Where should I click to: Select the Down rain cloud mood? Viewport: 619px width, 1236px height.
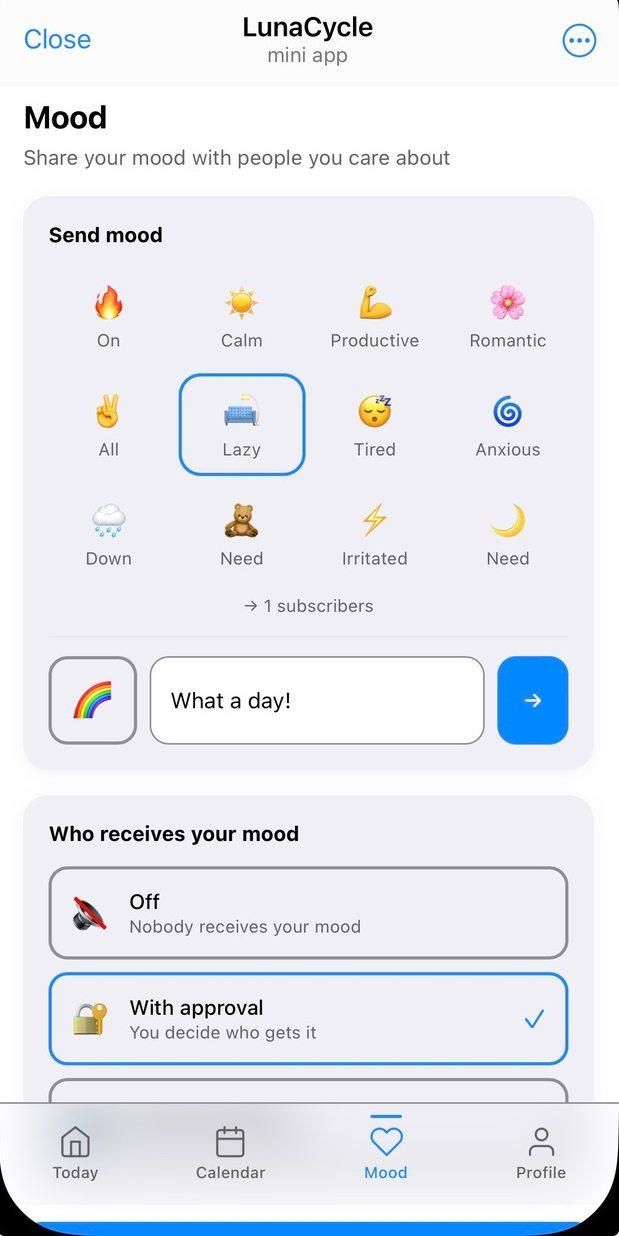(108, 534)
